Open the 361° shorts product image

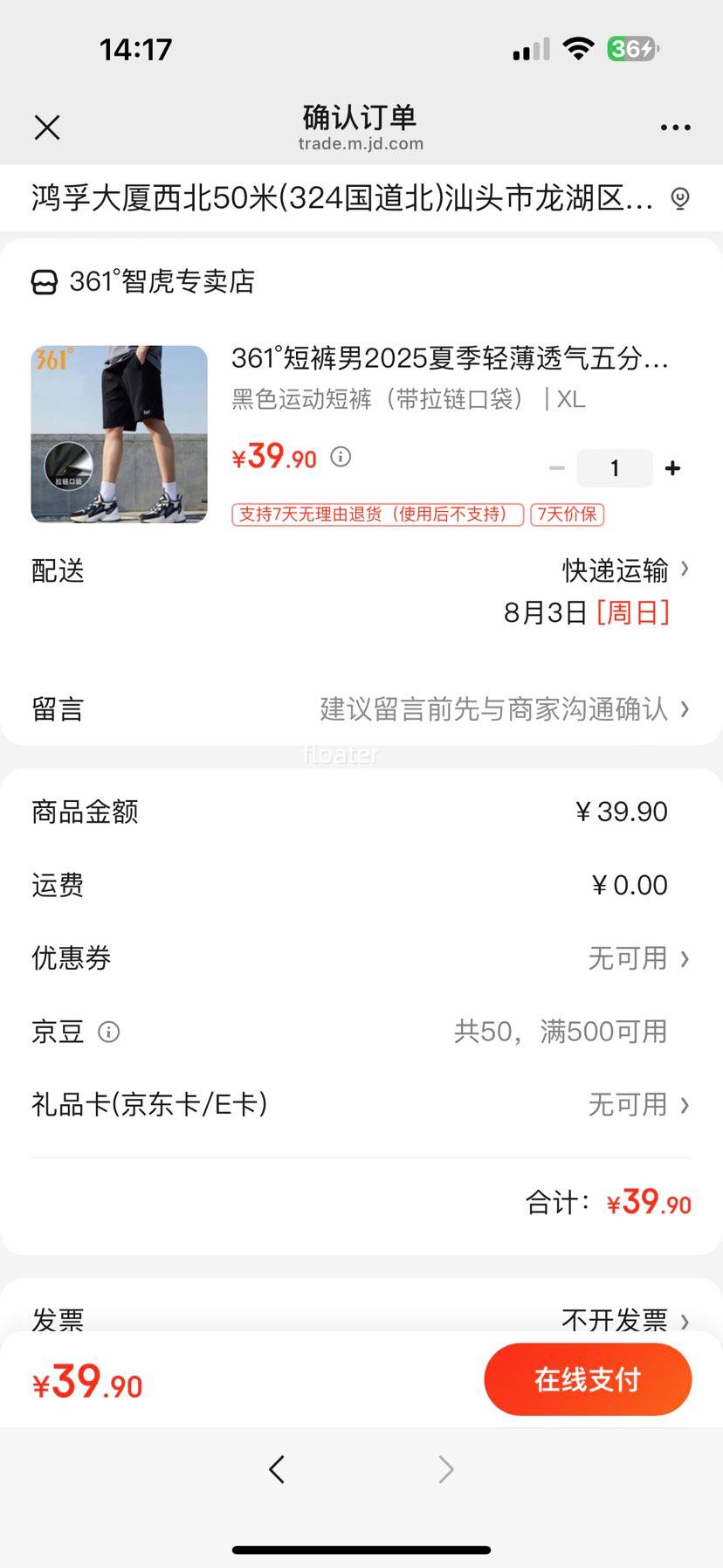[120, 434]
